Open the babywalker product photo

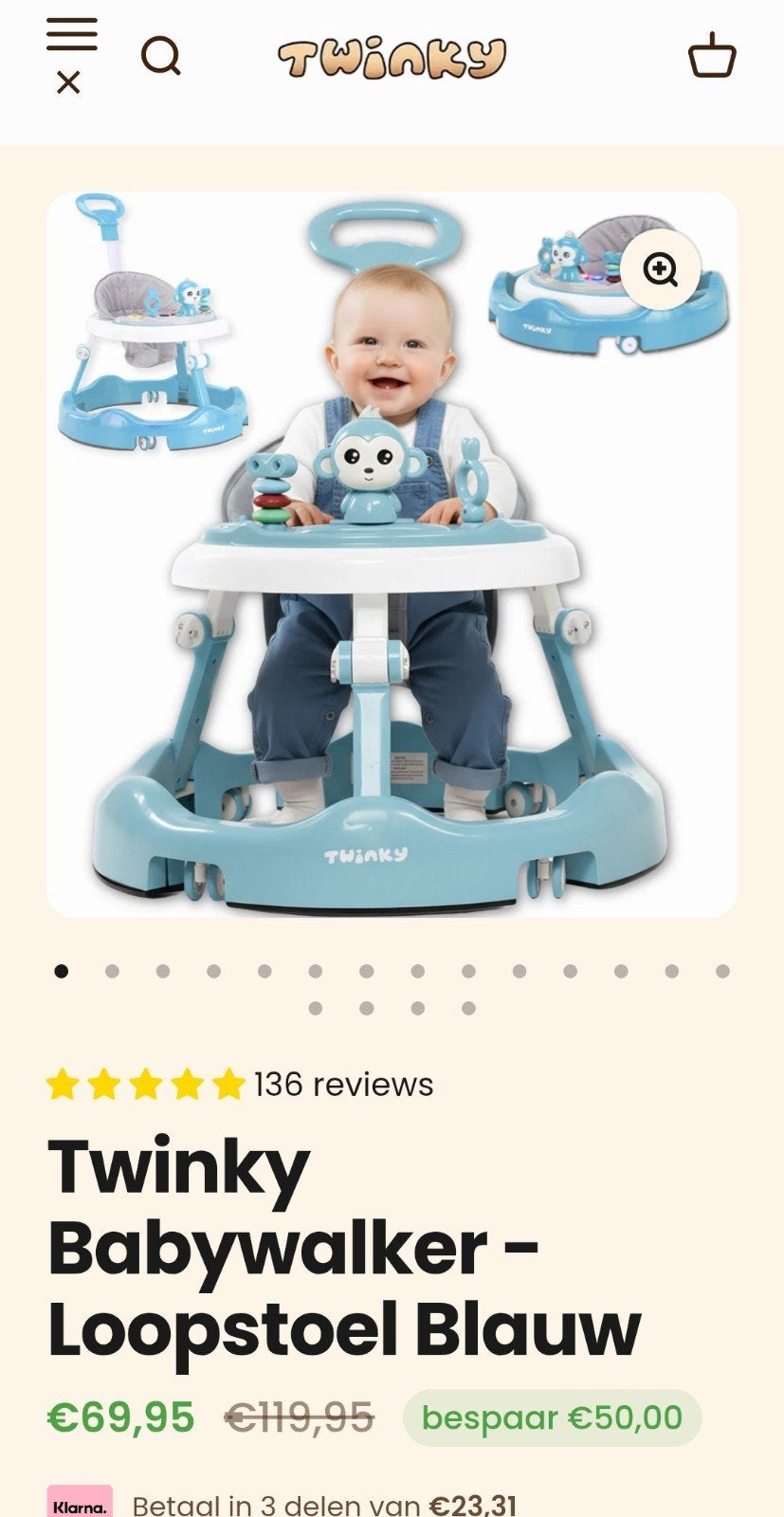pos(392,555)
